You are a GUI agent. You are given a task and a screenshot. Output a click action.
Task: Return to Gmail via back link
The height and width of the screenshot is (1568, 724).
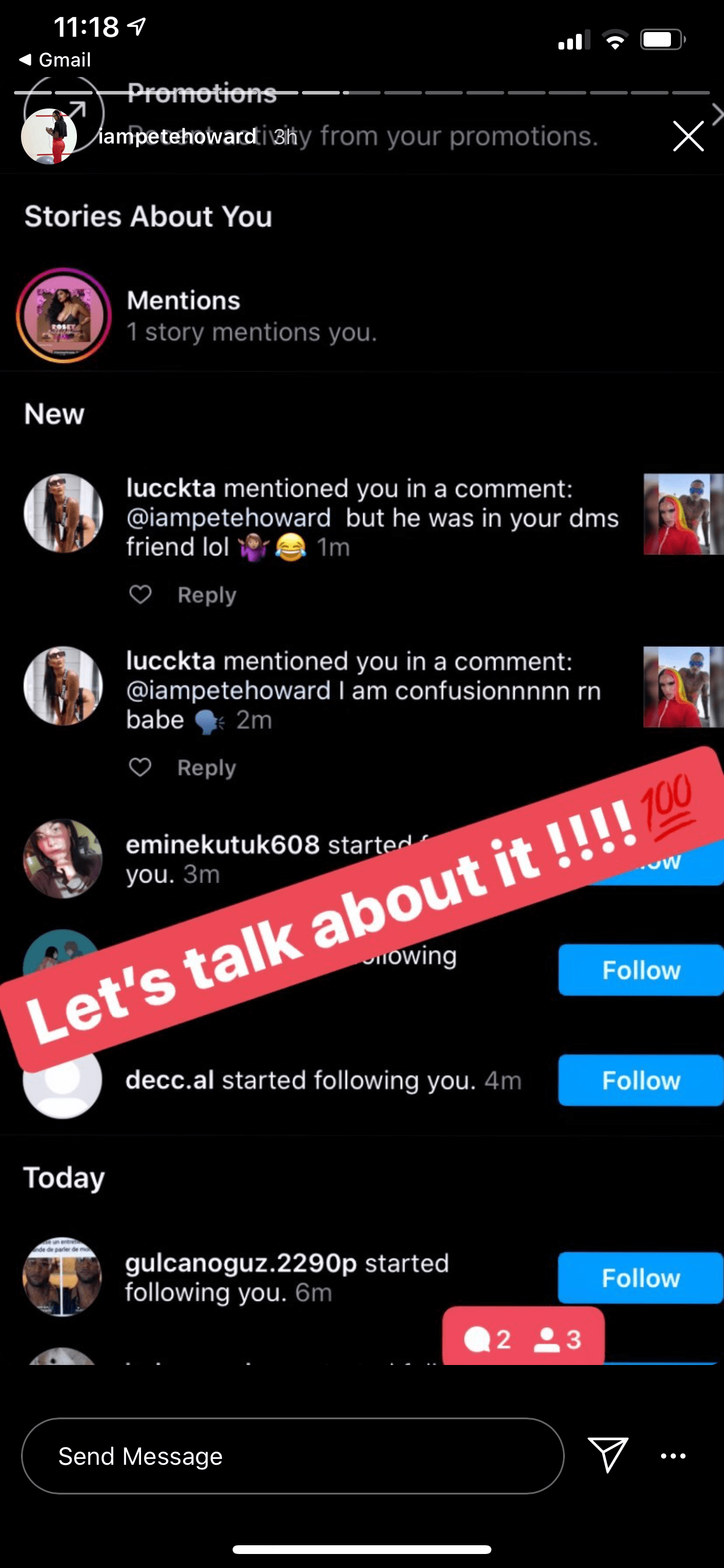(x=55, y=60)
